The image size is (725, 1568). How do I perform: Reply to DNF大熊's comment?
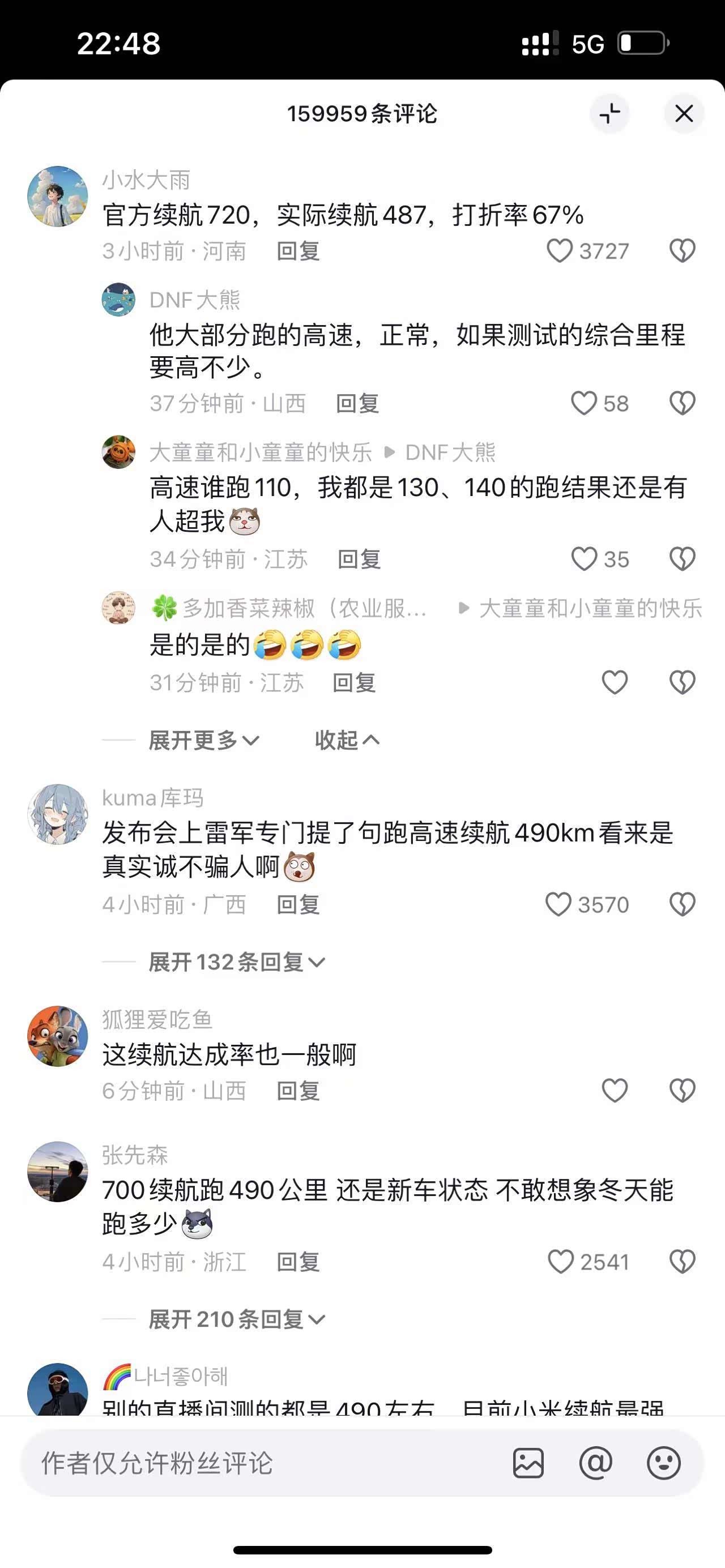(357, 404)
